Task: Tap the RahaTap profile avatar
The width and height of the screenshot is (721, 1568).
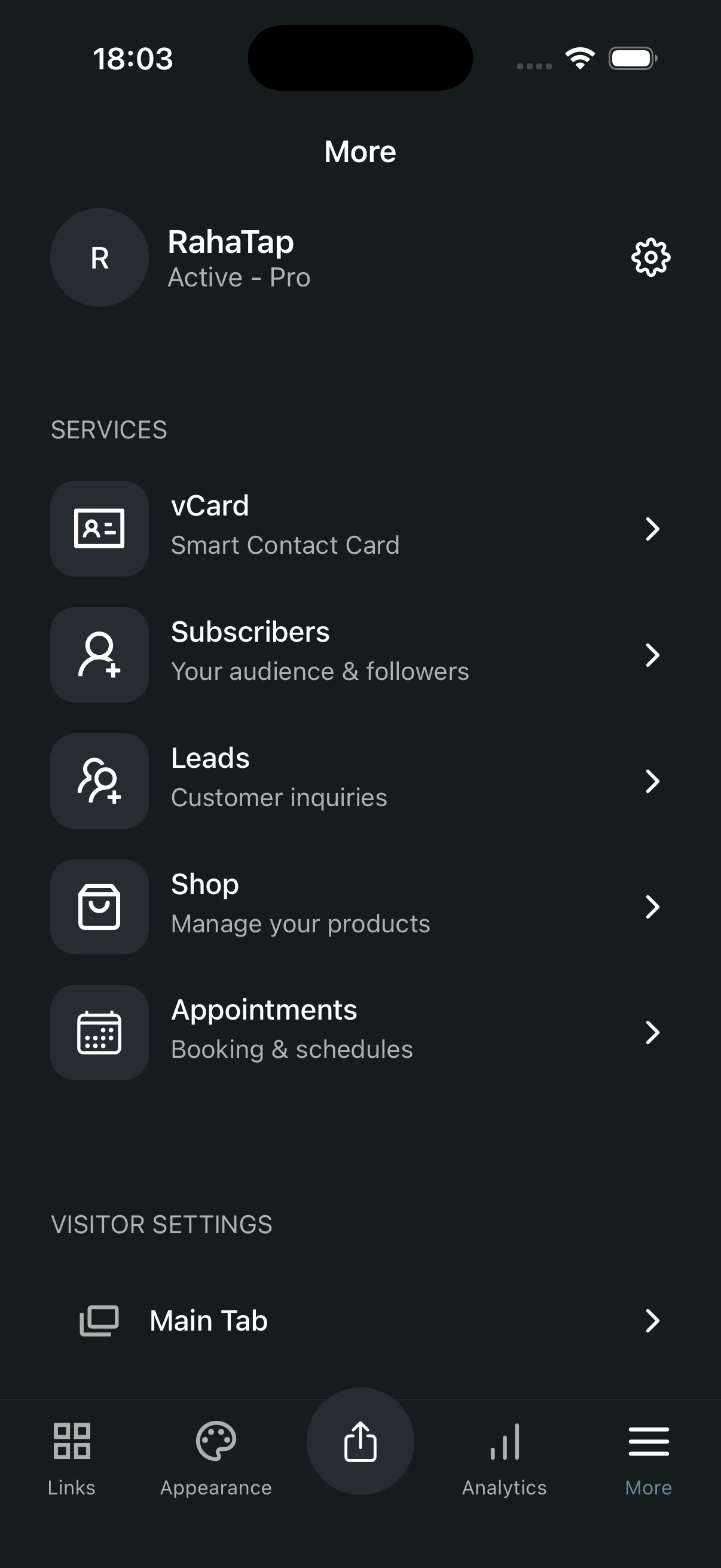Action: point(100,258)
